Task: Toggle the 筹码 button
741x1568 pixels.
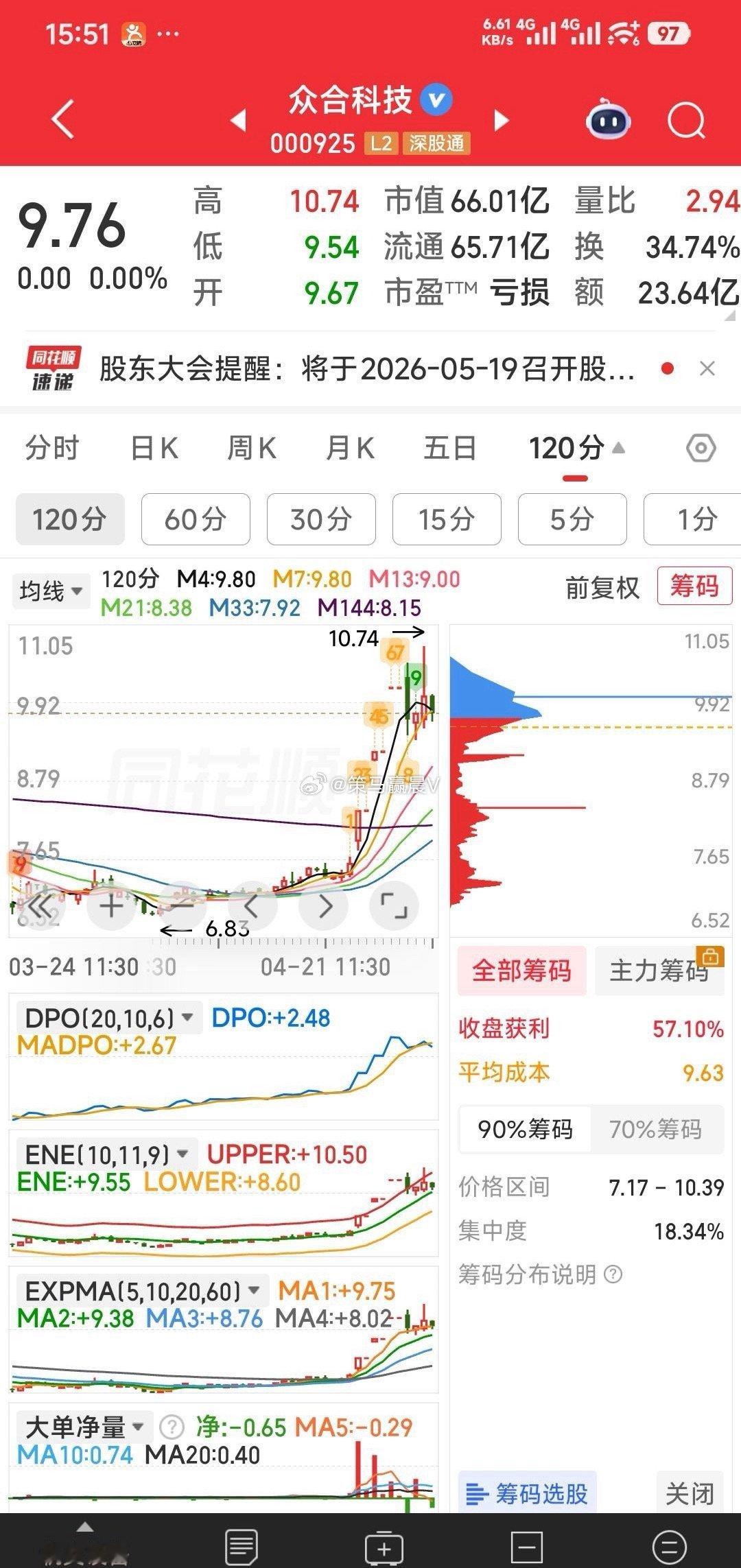Action: tap(694, 586)
